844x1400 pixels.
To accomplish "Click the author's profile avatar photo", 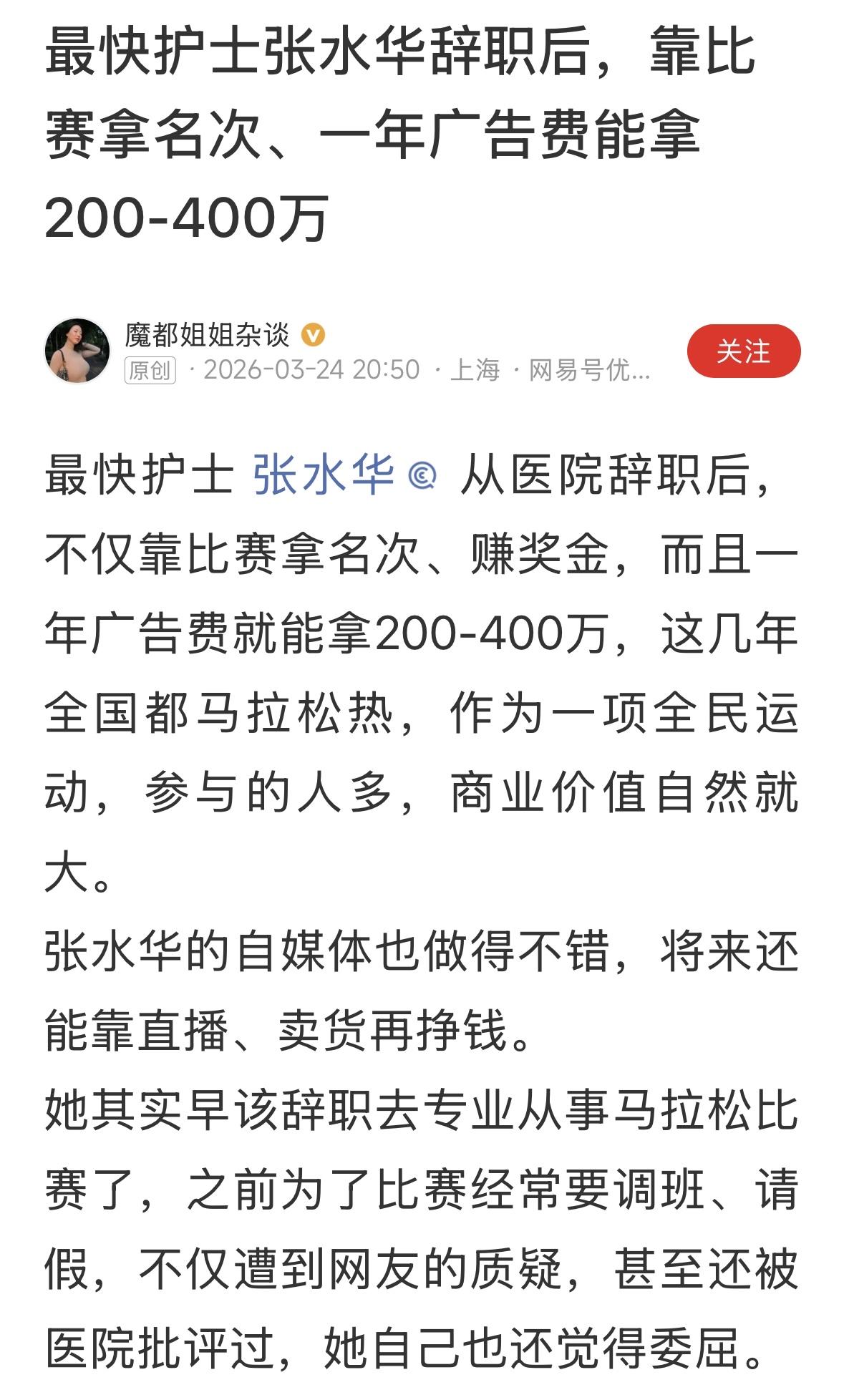I will click(x=79, y=351).
